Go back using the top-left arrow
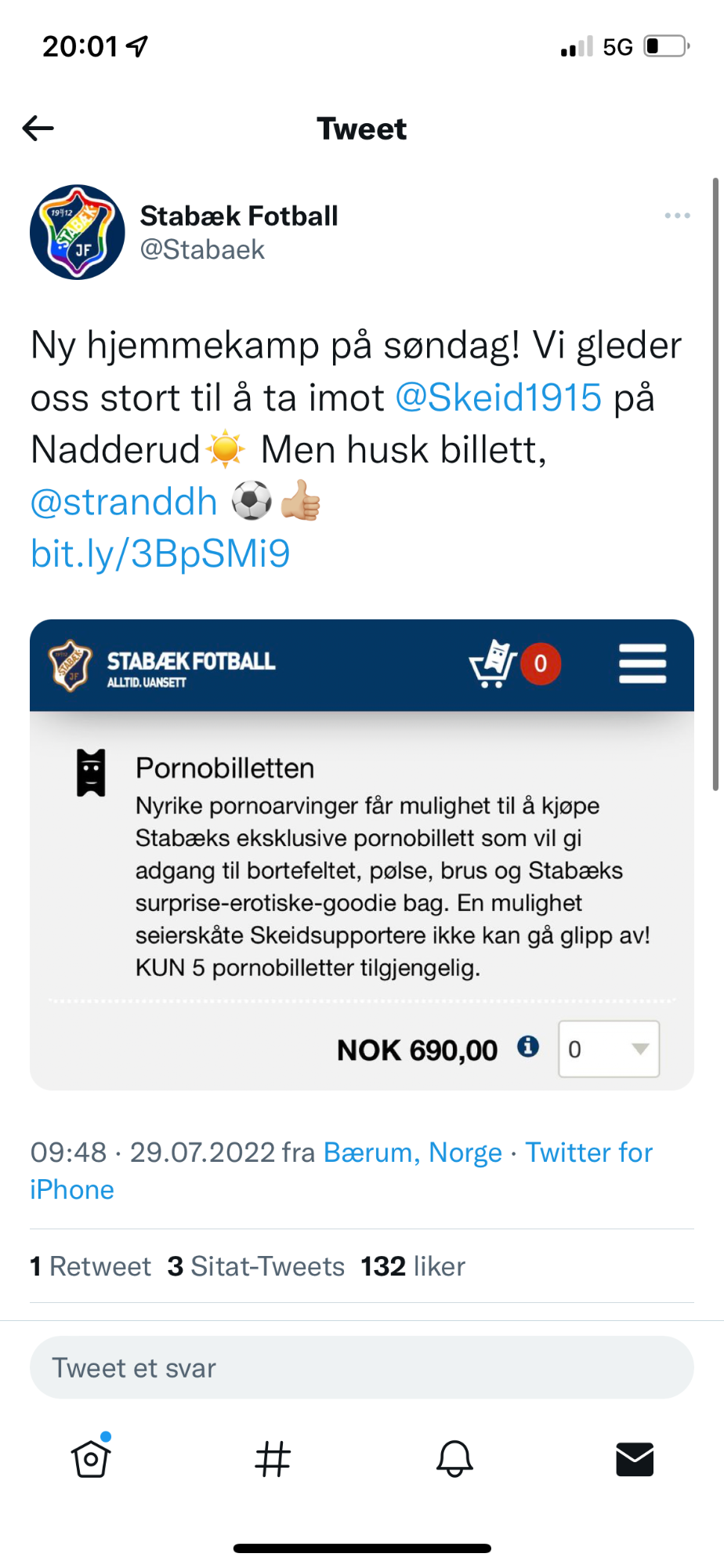 click(x=38, y=128)
